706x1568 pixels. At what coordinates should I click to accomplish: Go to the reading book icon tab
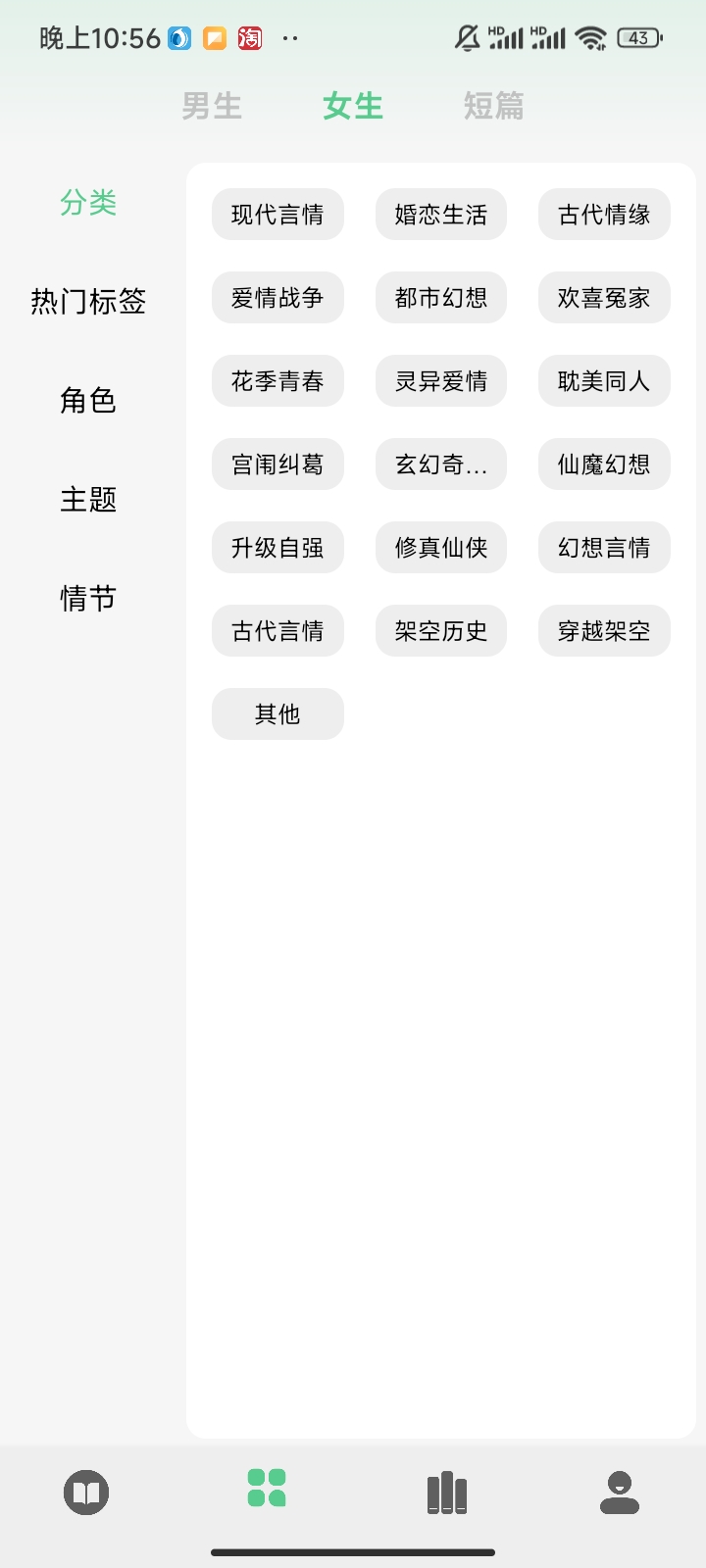[x=86, y=1493]
